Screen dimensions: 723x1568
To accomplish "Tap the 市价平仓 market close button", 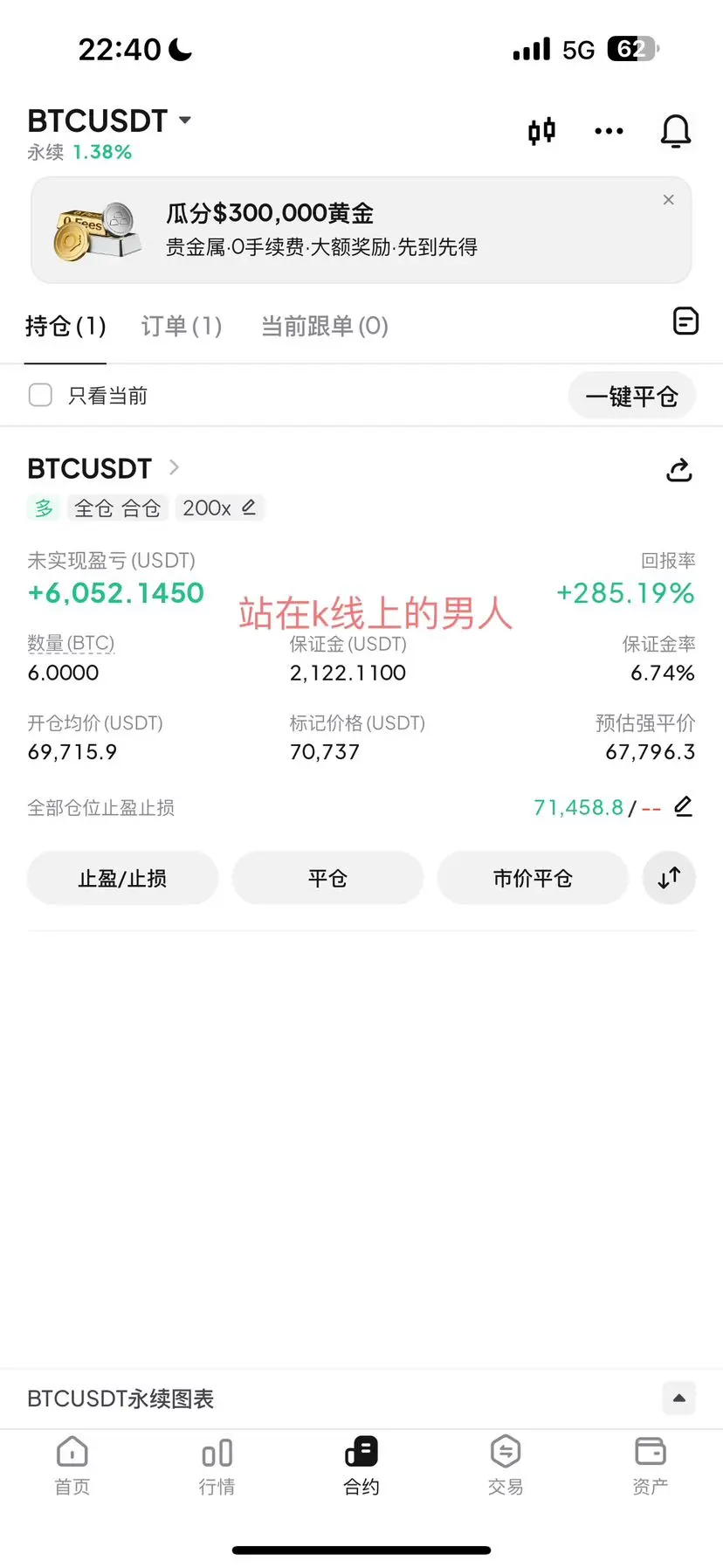I will tap(533, 878).
